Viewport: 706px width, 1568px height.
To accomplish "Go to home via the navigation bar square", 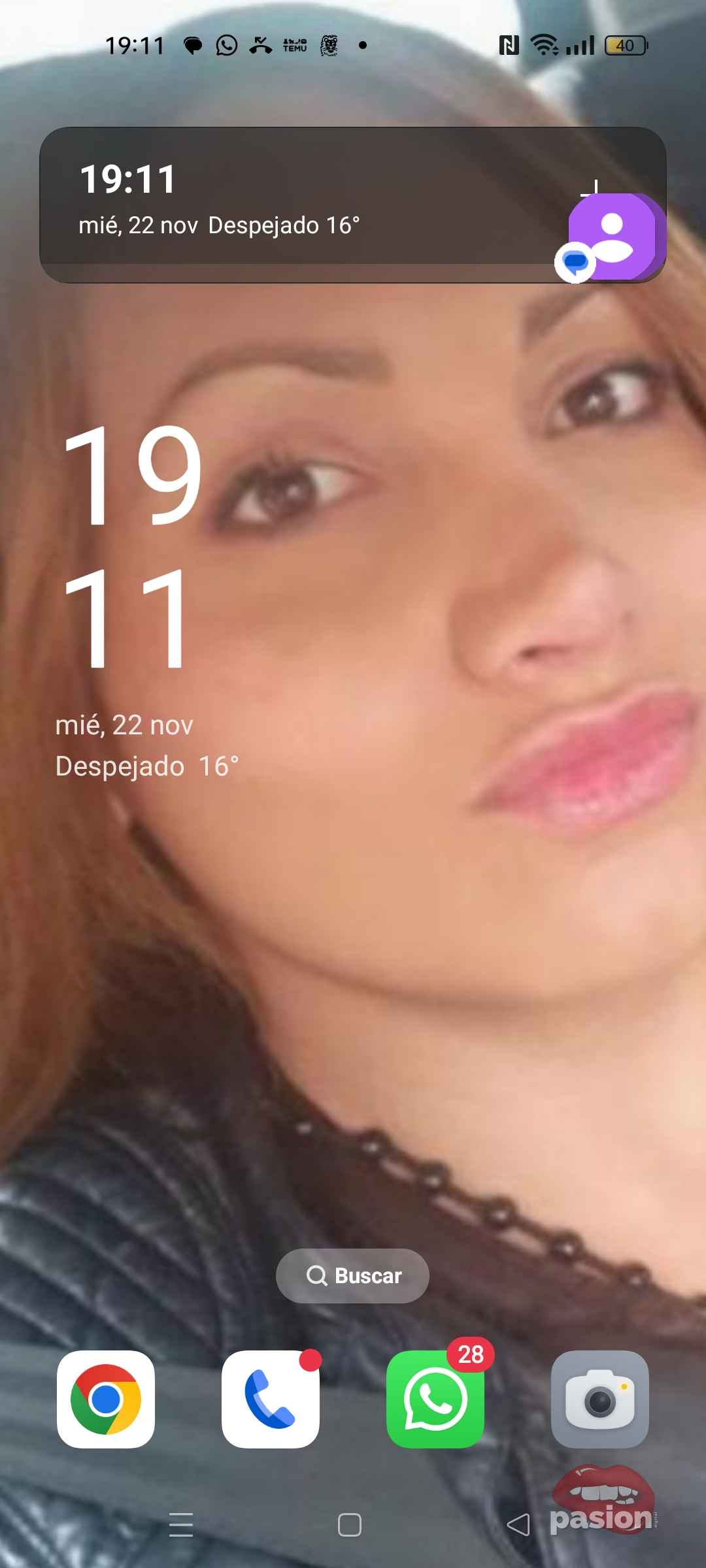I will (x=350, y=1525).
